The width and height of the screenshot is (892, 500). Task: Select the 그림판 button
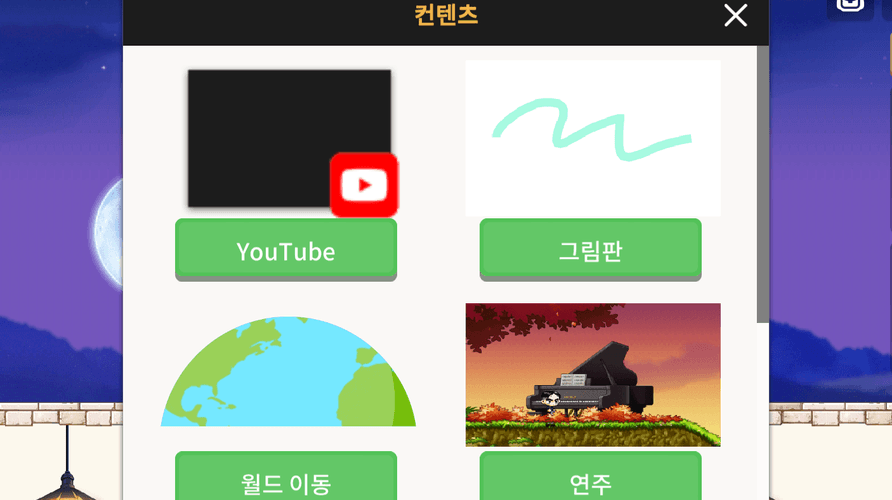[x=590, y=249]
